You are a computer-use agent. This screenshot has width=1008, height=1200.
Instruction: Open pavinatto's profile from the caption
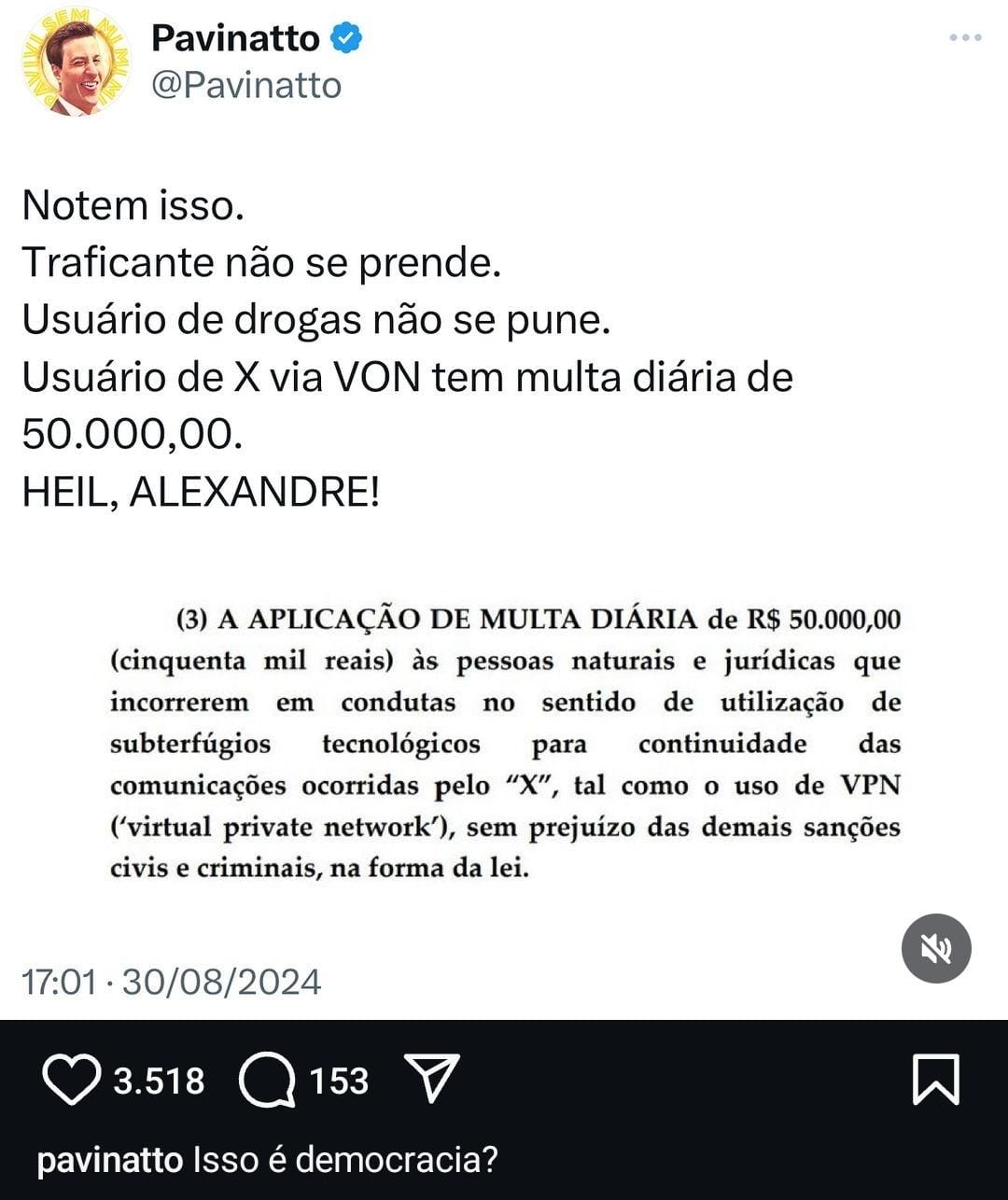coord(109,1160)
